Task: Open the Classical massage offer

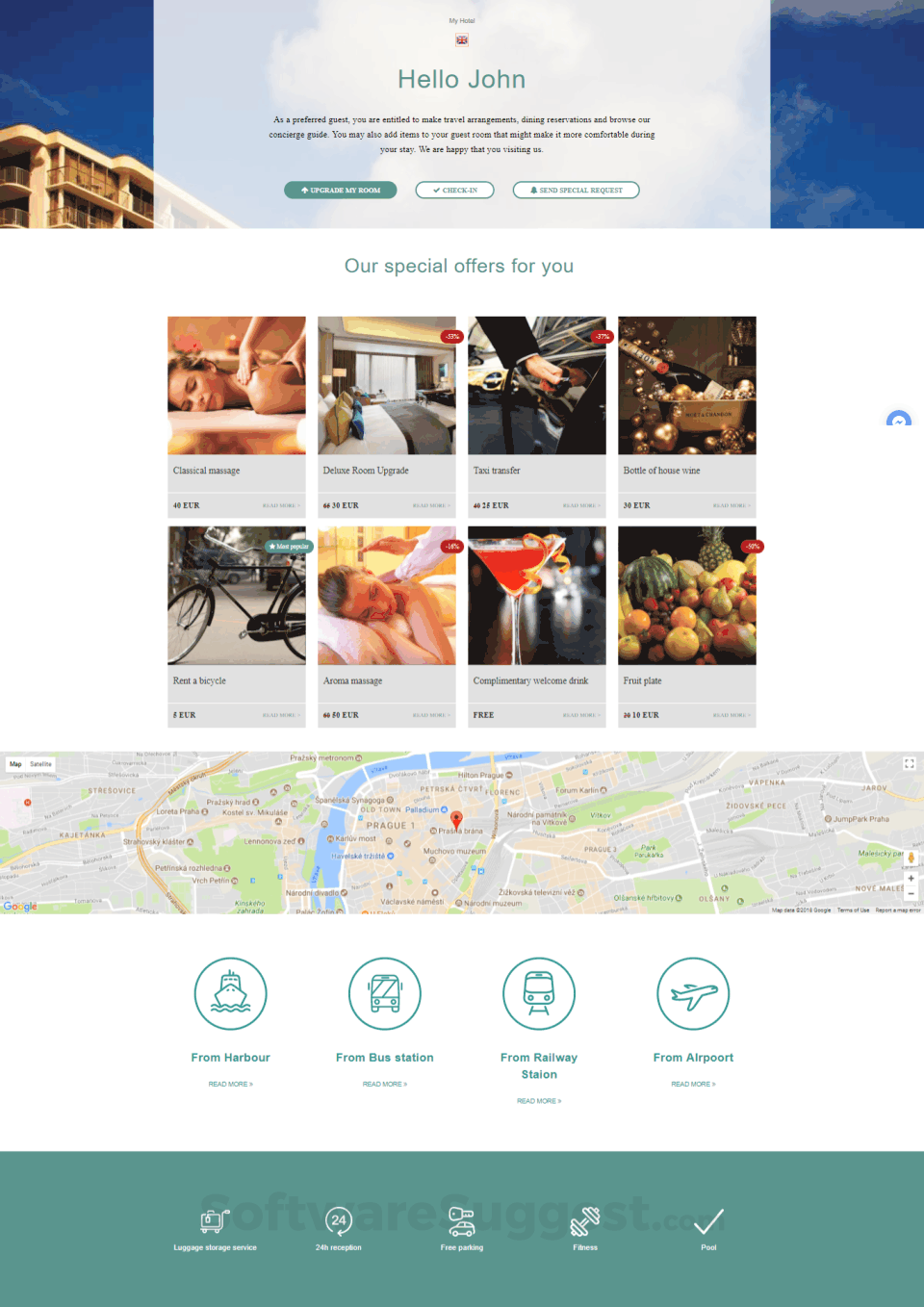Action: click(236, 386)
